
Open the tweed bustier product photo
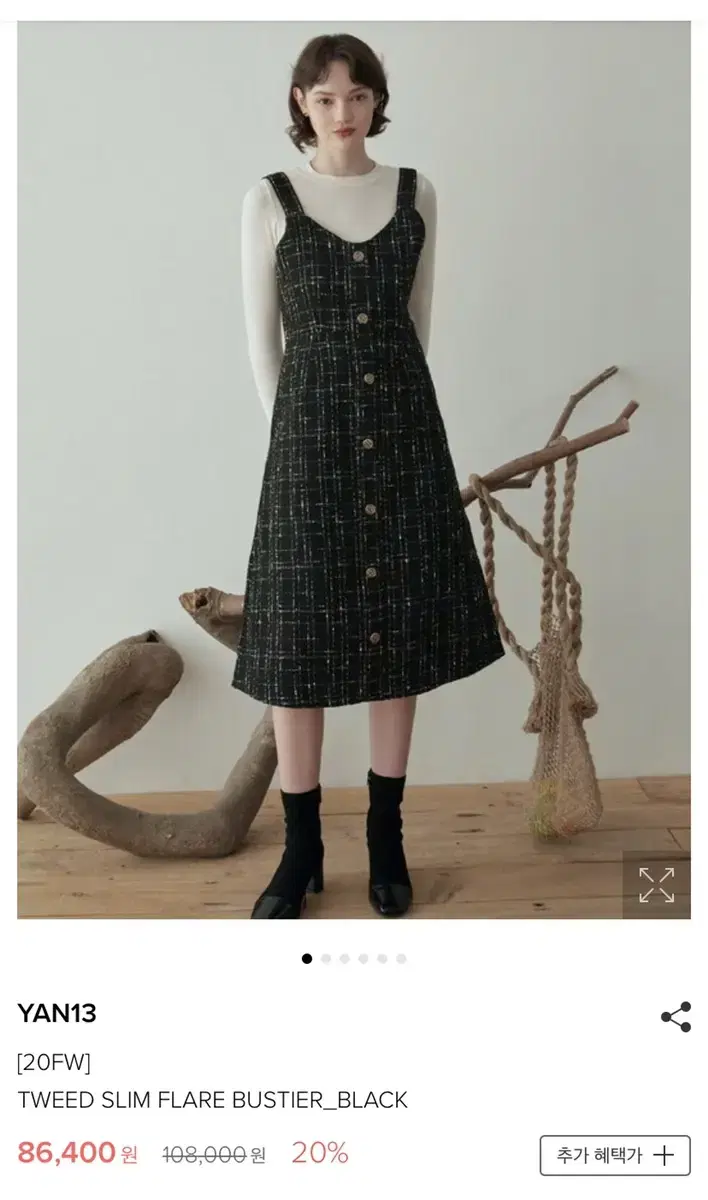click(x=354, y=470)
